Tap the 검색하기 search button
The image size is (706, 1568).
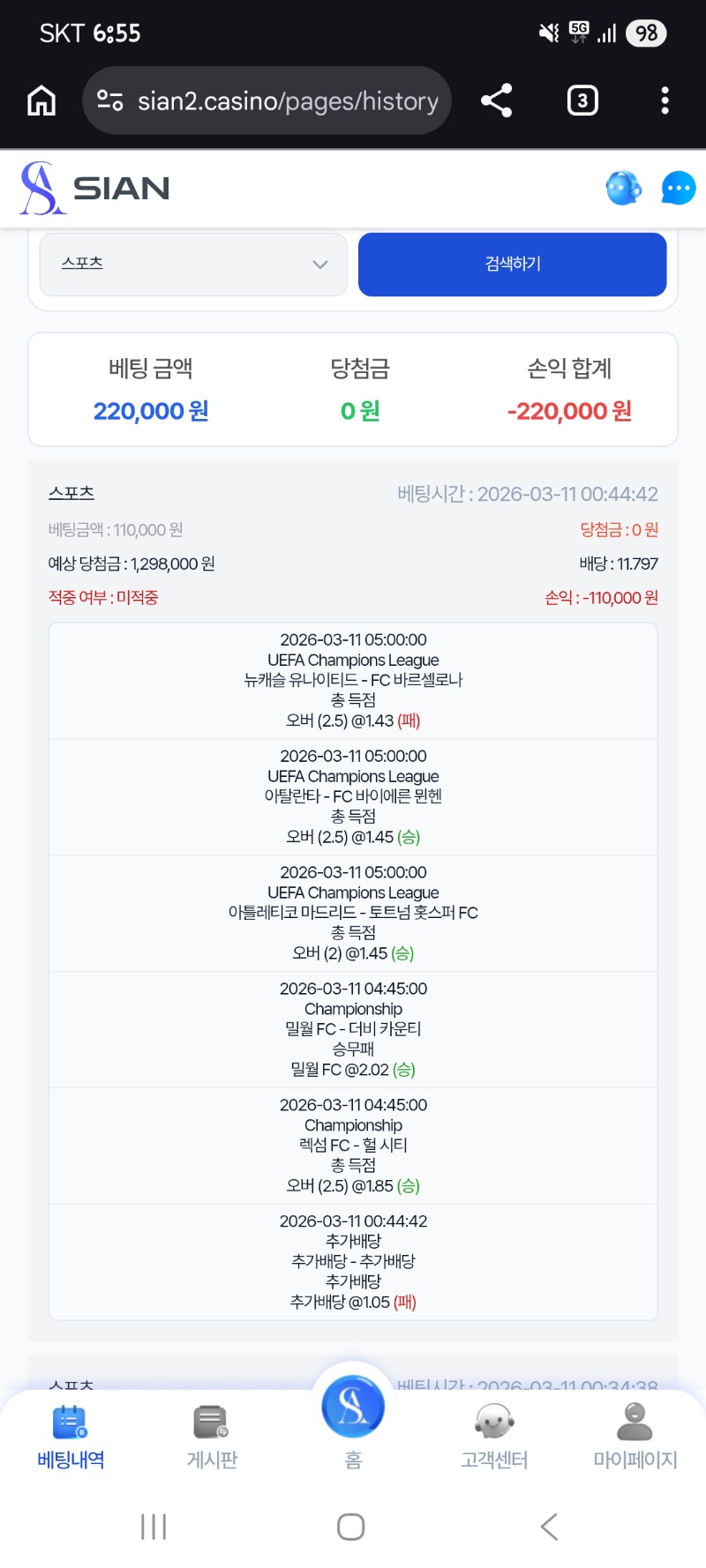point(512,264)
